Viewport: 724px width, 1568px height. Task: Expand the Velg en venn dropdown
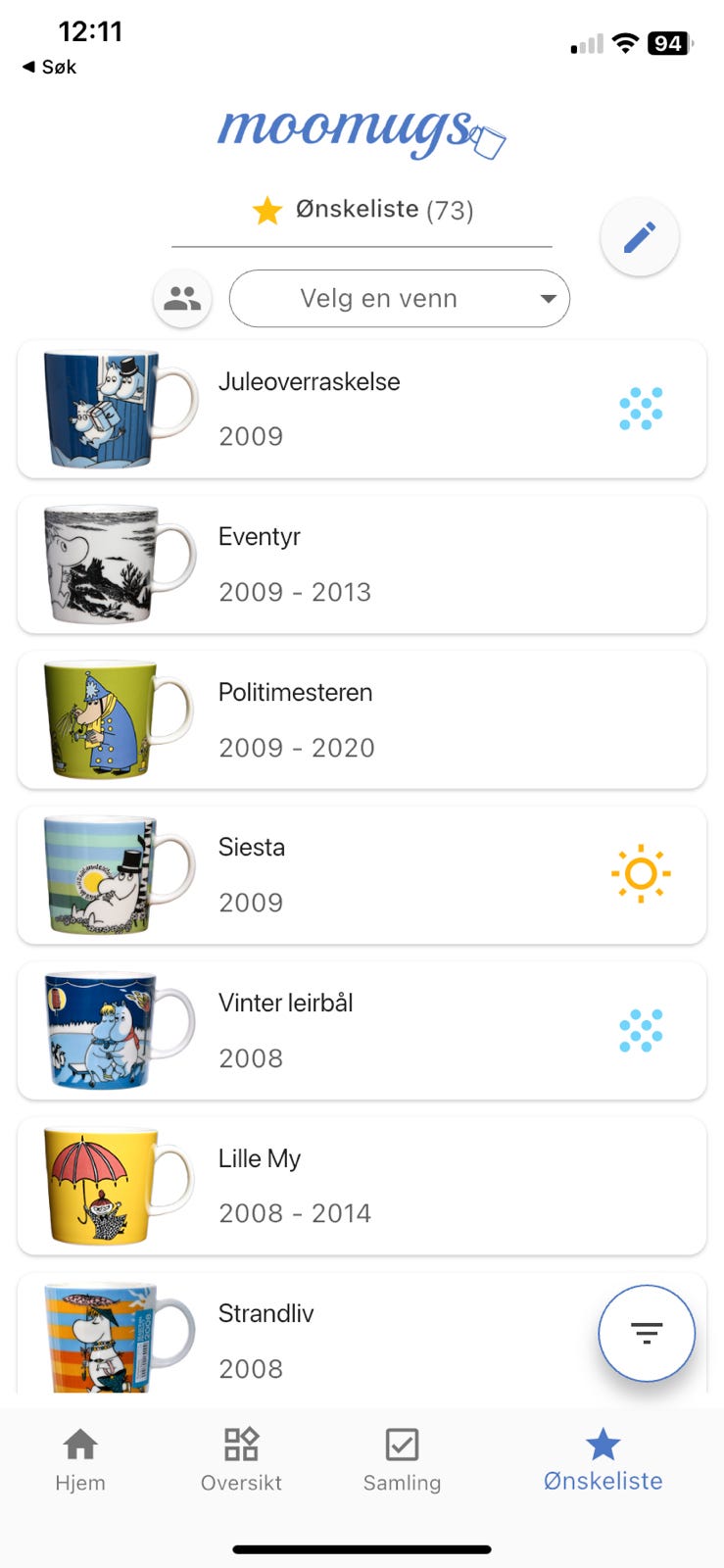point(399,298)
